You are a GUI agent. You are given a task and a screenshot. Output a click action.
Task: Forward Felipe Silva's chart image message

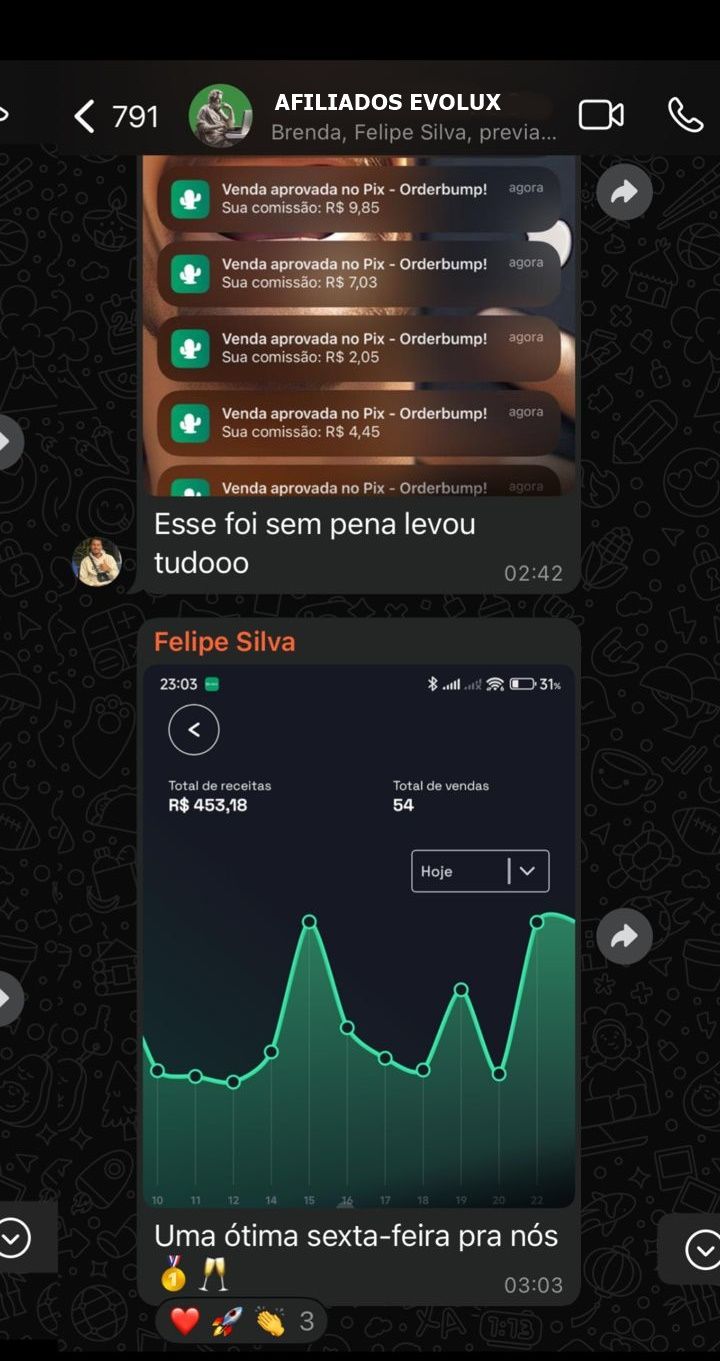pos(624,936)
